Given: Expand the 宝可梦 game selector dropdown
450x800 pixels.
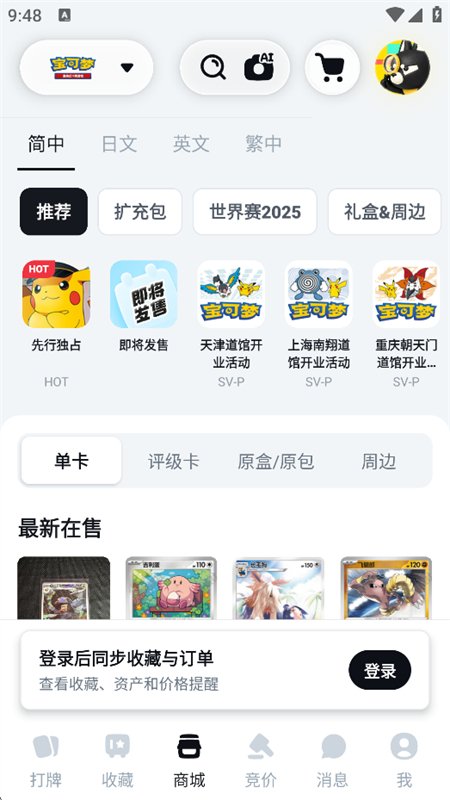Looking at the screenshot, I should point(86,67).
